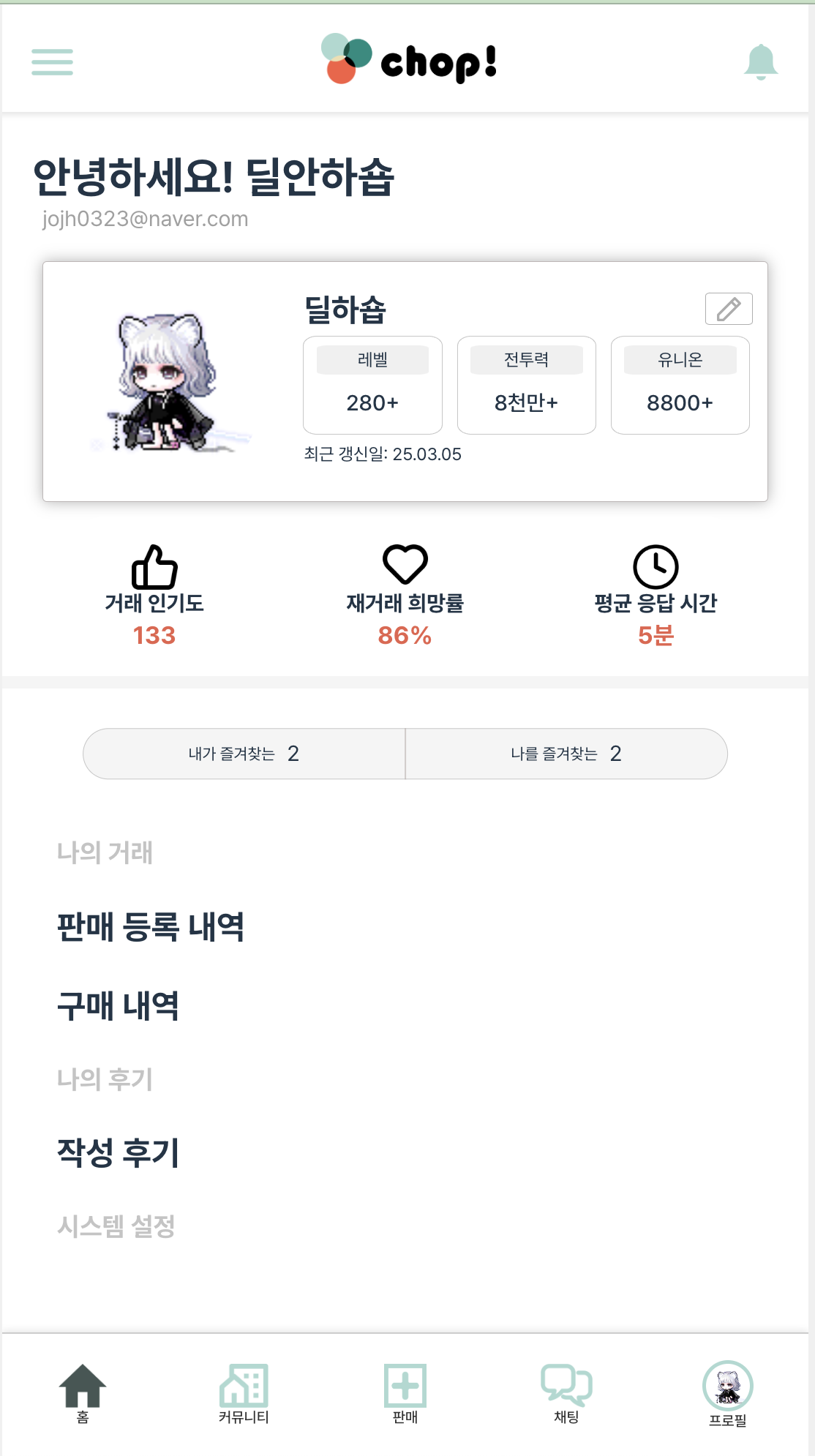
Task: Open 판매 등록 내역
Action: point(151,927)
